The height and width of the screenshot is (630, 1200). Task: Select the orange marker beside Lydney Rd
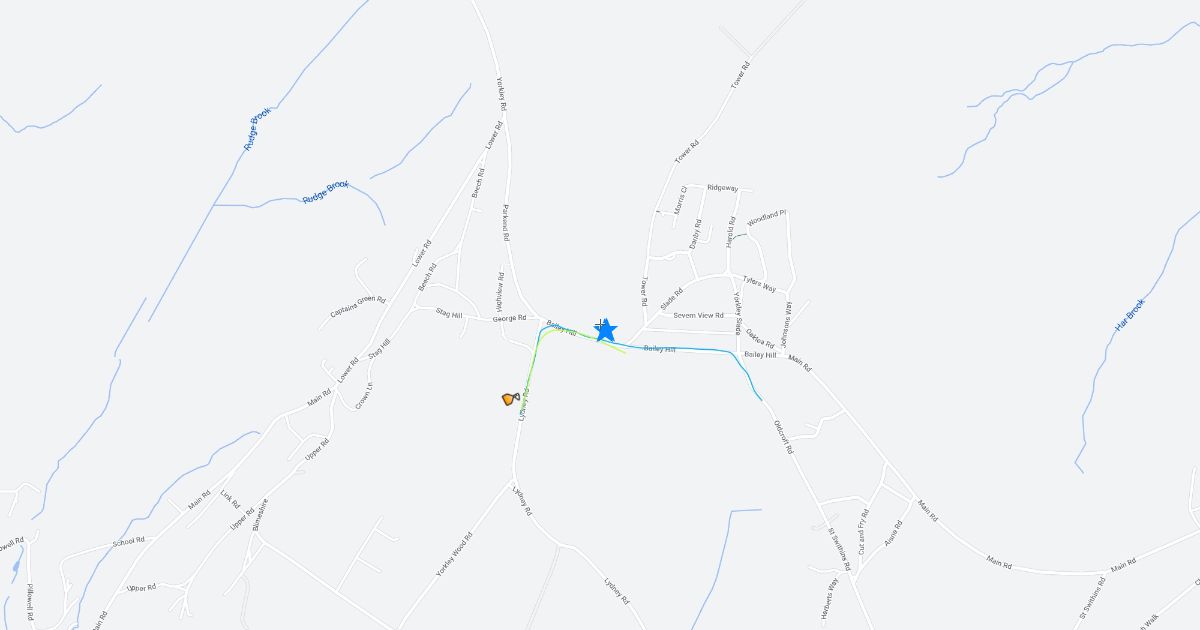tap(511, 399)
